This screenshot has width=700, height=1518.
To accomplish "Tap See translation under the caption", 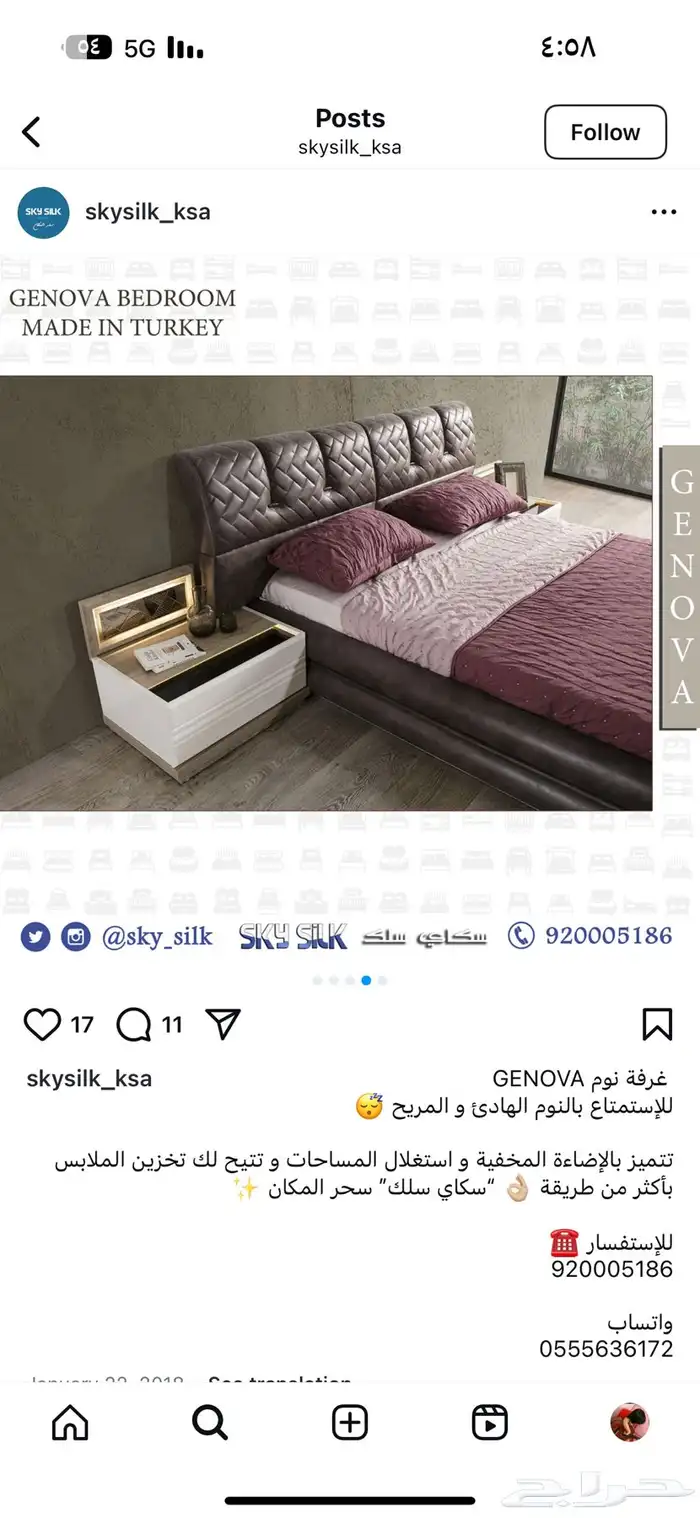I will coord(279,1382).
